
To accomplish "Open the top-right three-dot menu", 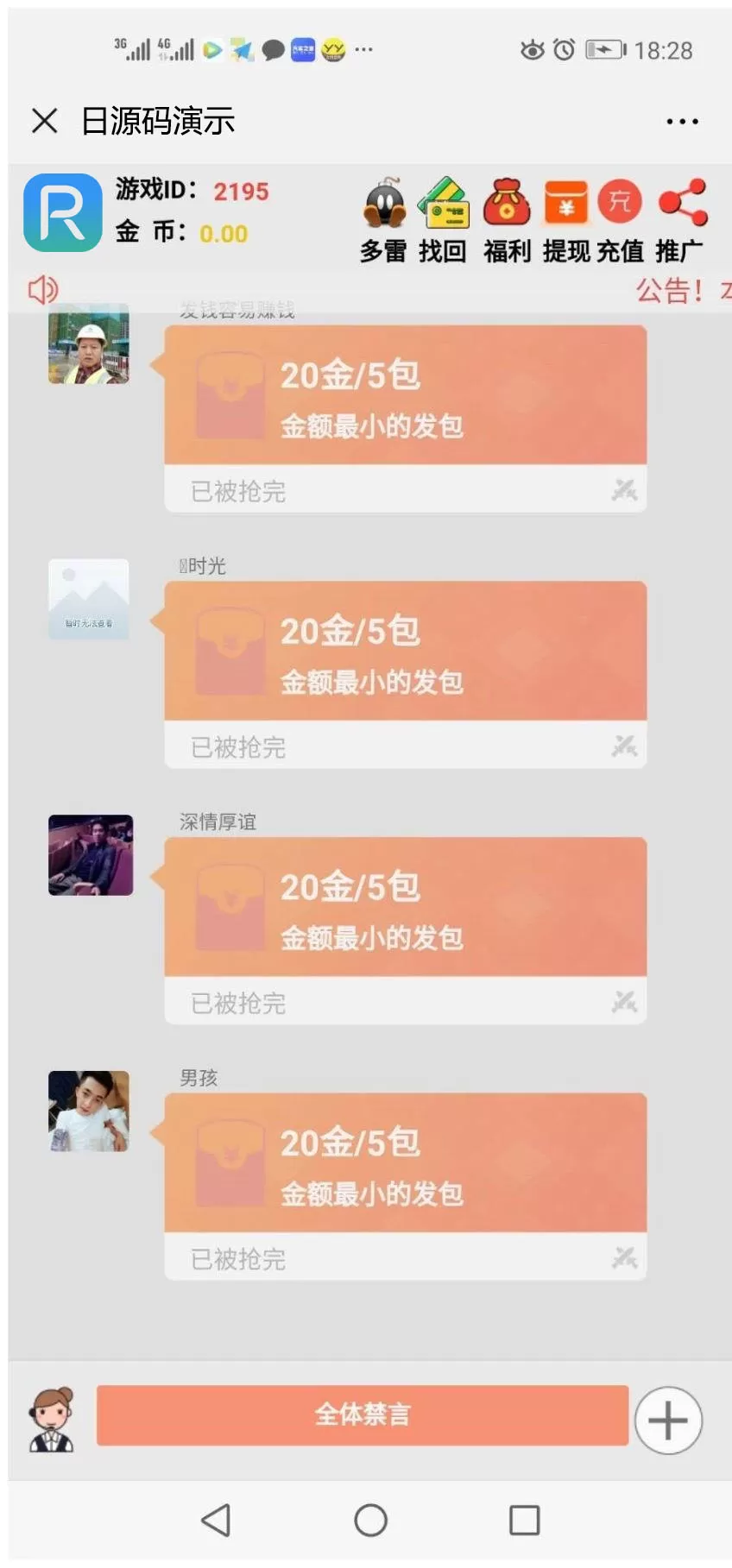I will [681, 122].
